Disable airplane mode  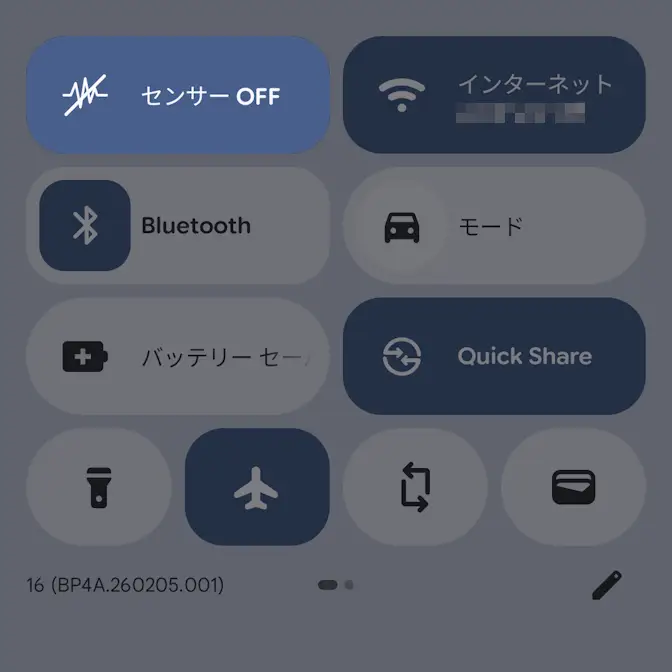pyautogui.click(x=257, y=487)
